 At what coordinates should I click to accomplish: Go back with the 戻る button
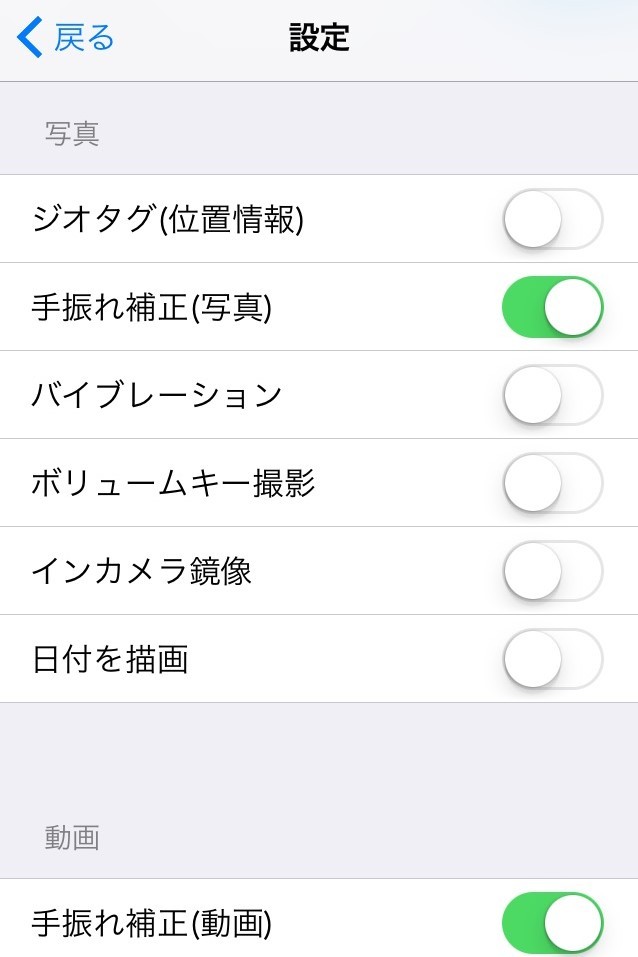(x=66, y=38)
